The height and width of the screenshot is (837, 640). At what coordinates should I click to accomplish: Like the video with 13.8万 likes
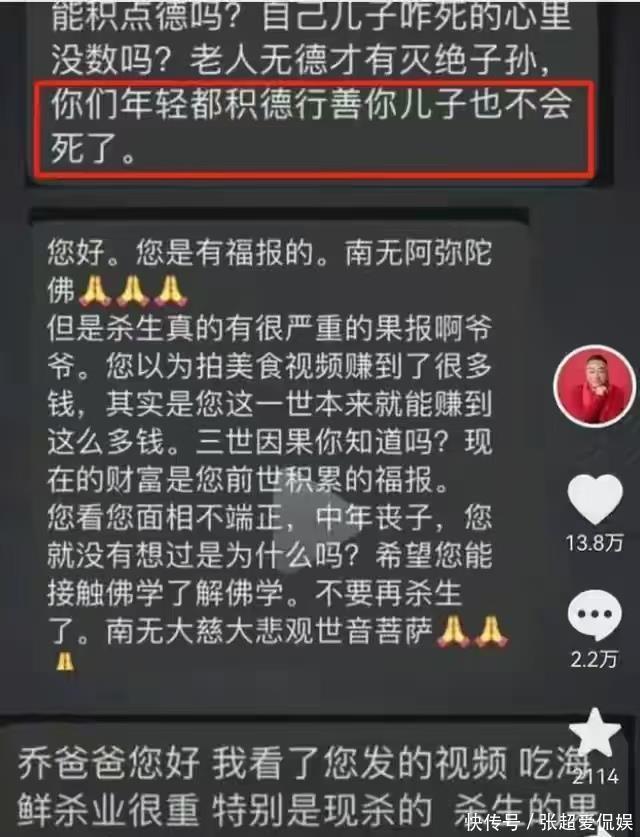click(x=595, y=500)
